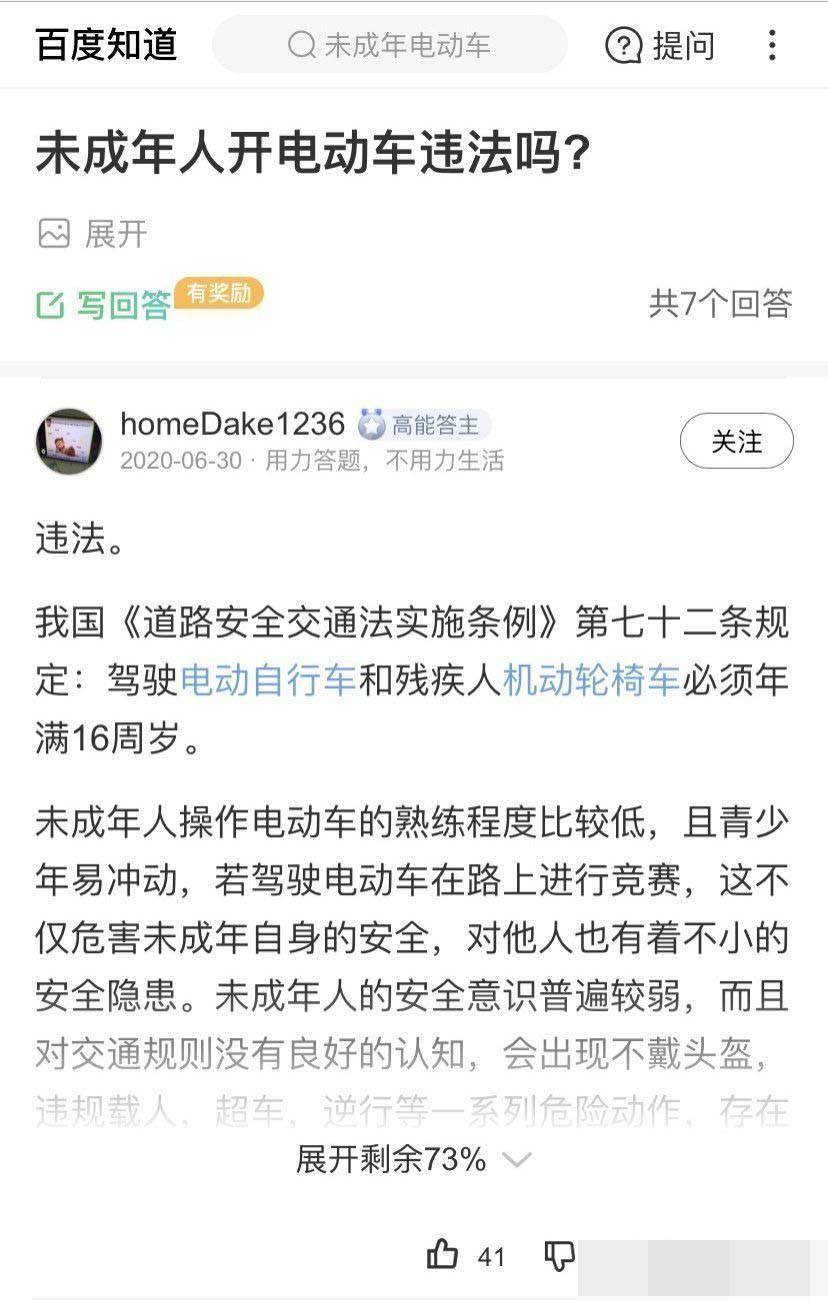Image resolution: width=828 pixels, height=1301 pixels.
Task: Open the 机动轮椅车 link
Action: point(591,682)
